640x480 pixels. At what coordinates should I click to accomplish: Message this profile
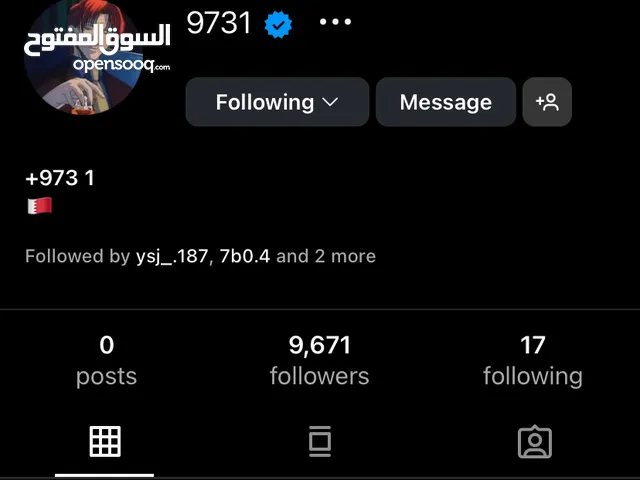445,102
